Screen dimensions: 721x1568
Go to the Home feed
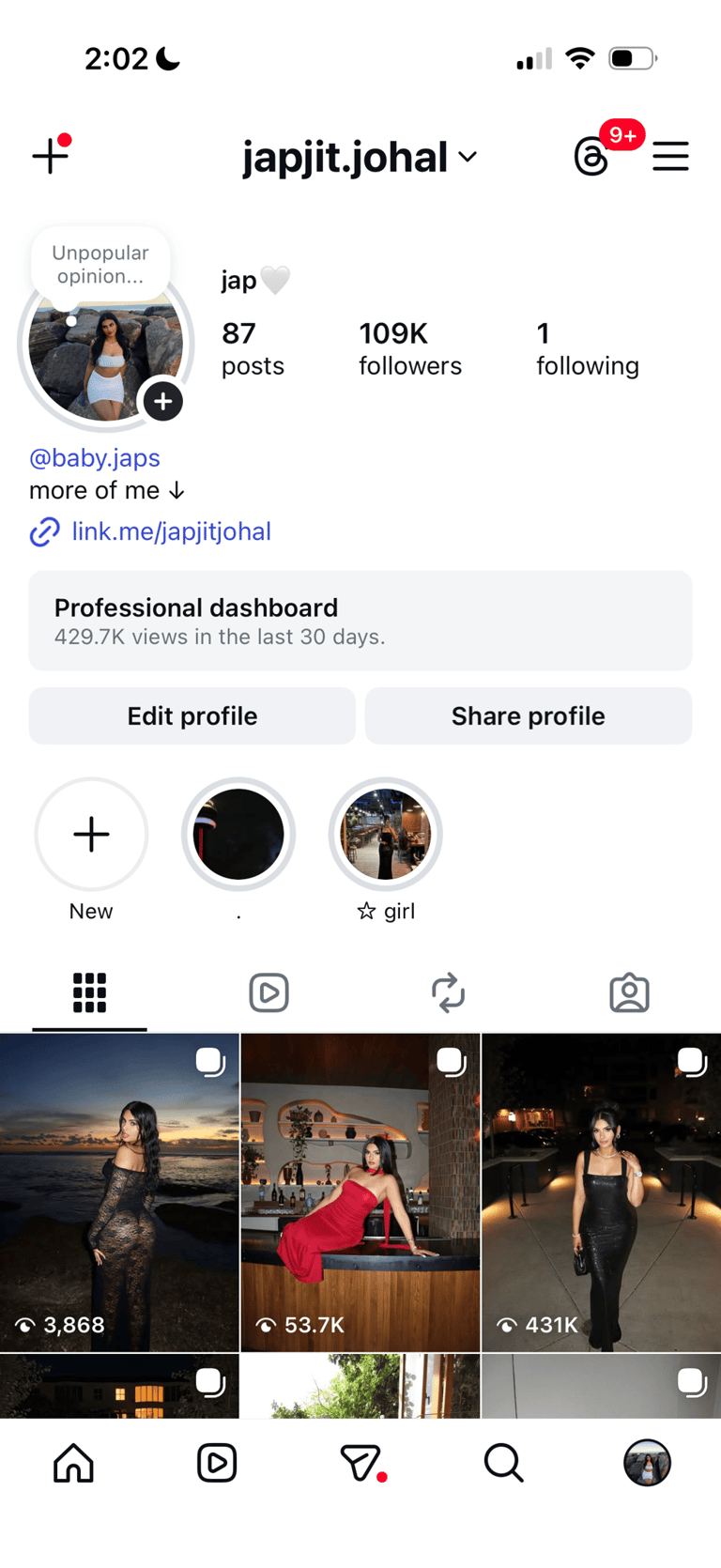coord(73,1463)
